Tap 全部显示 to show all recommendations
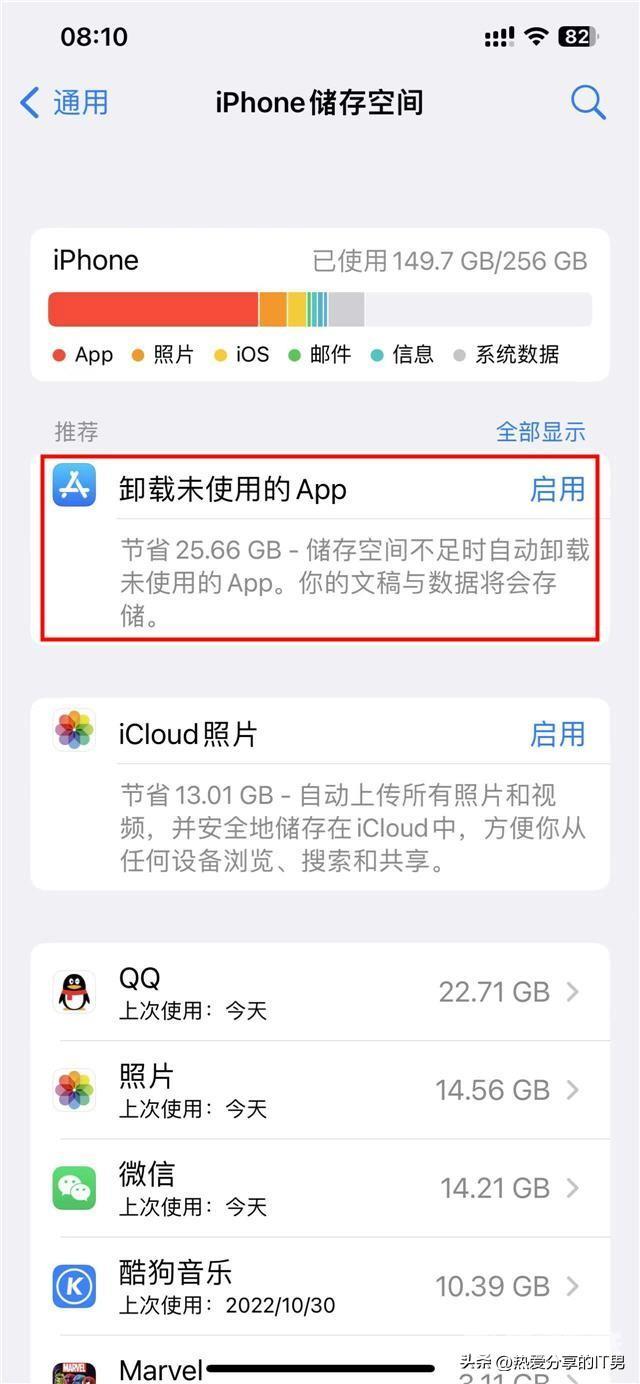Viewport: 640px width, 1384px height. tap(541, 432)
